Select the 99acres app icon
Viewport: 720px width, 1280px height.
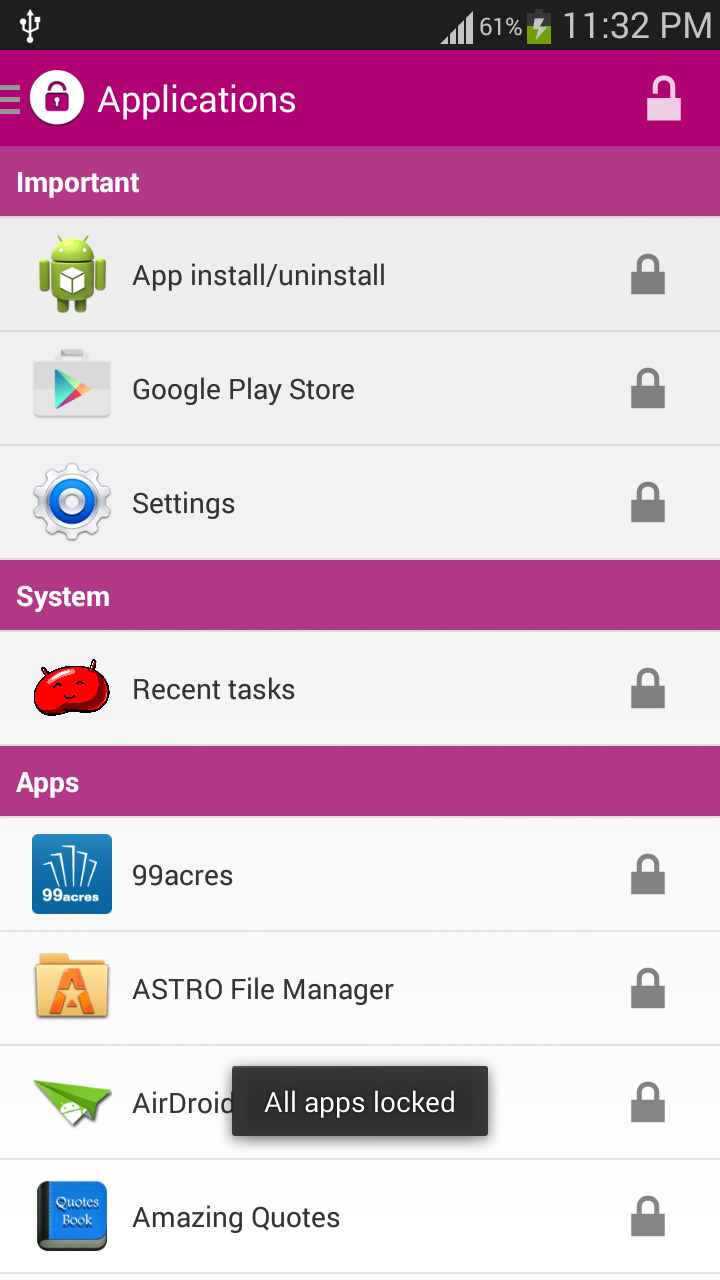71,874
